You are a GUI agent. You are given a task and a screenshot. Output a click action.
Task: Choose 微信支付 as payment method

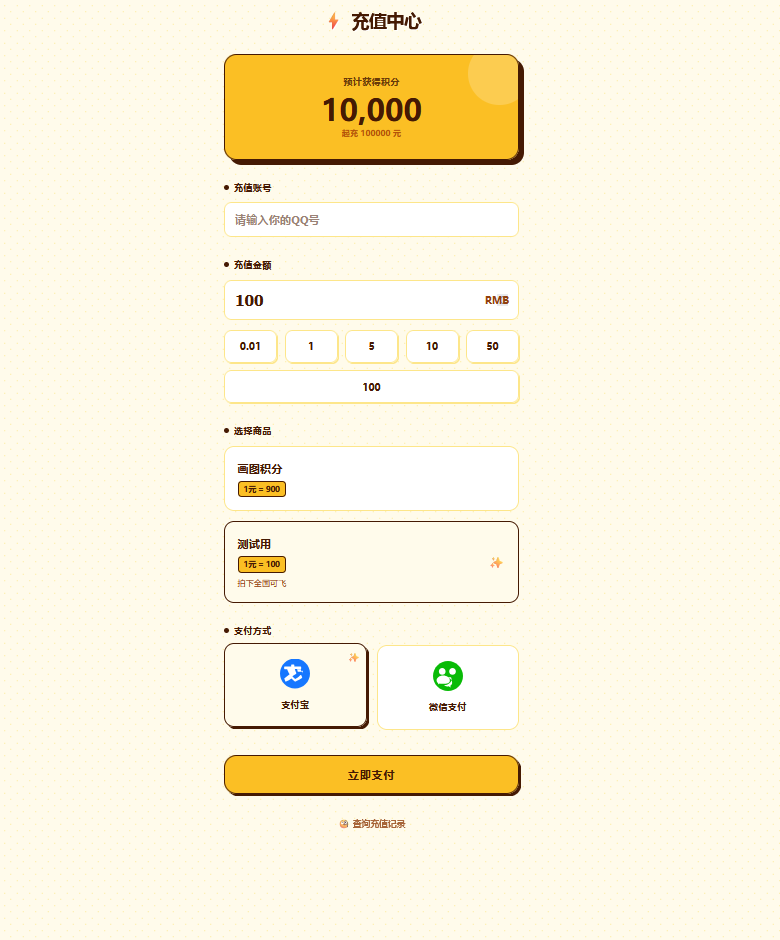coord(447,687)
